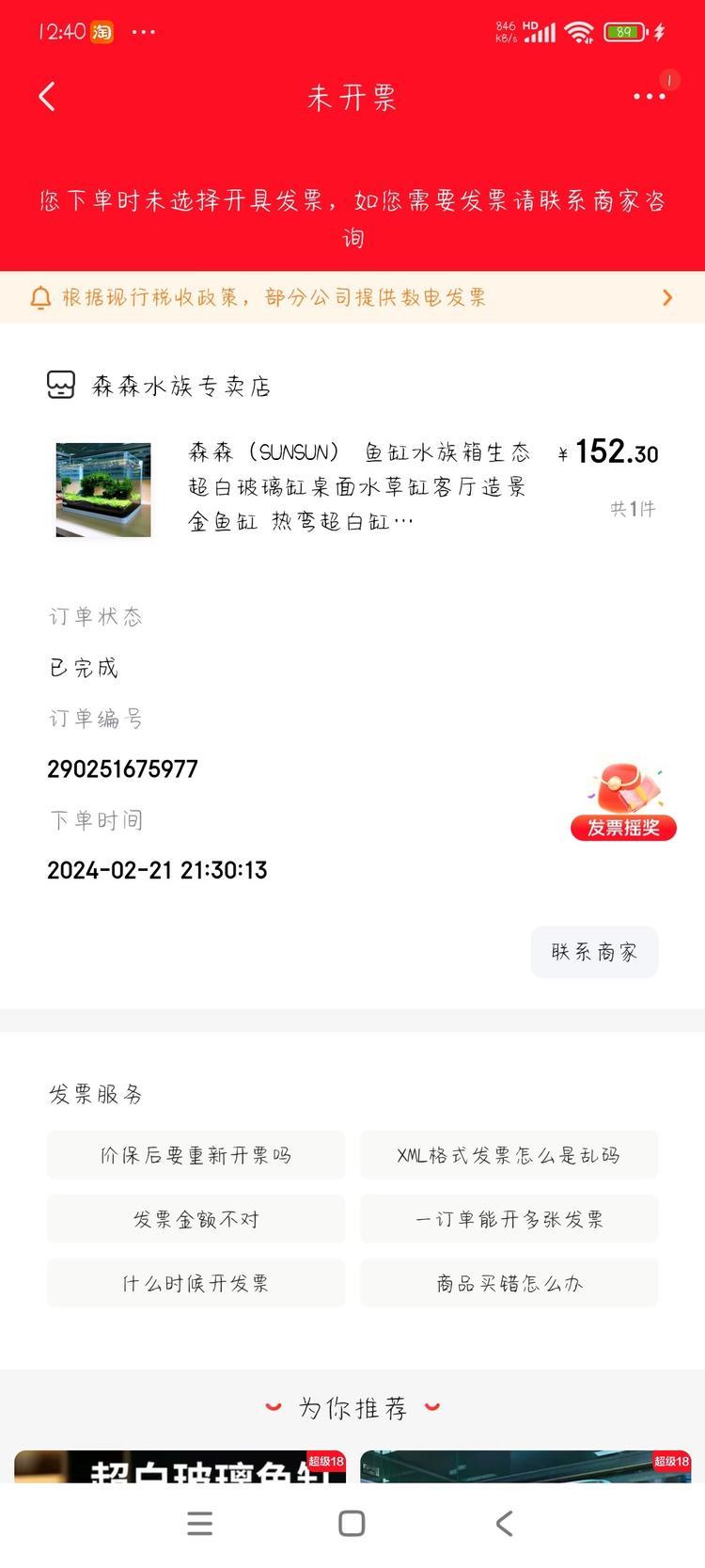Ask 商品买错怎么办

click(x=509, y=1283)
